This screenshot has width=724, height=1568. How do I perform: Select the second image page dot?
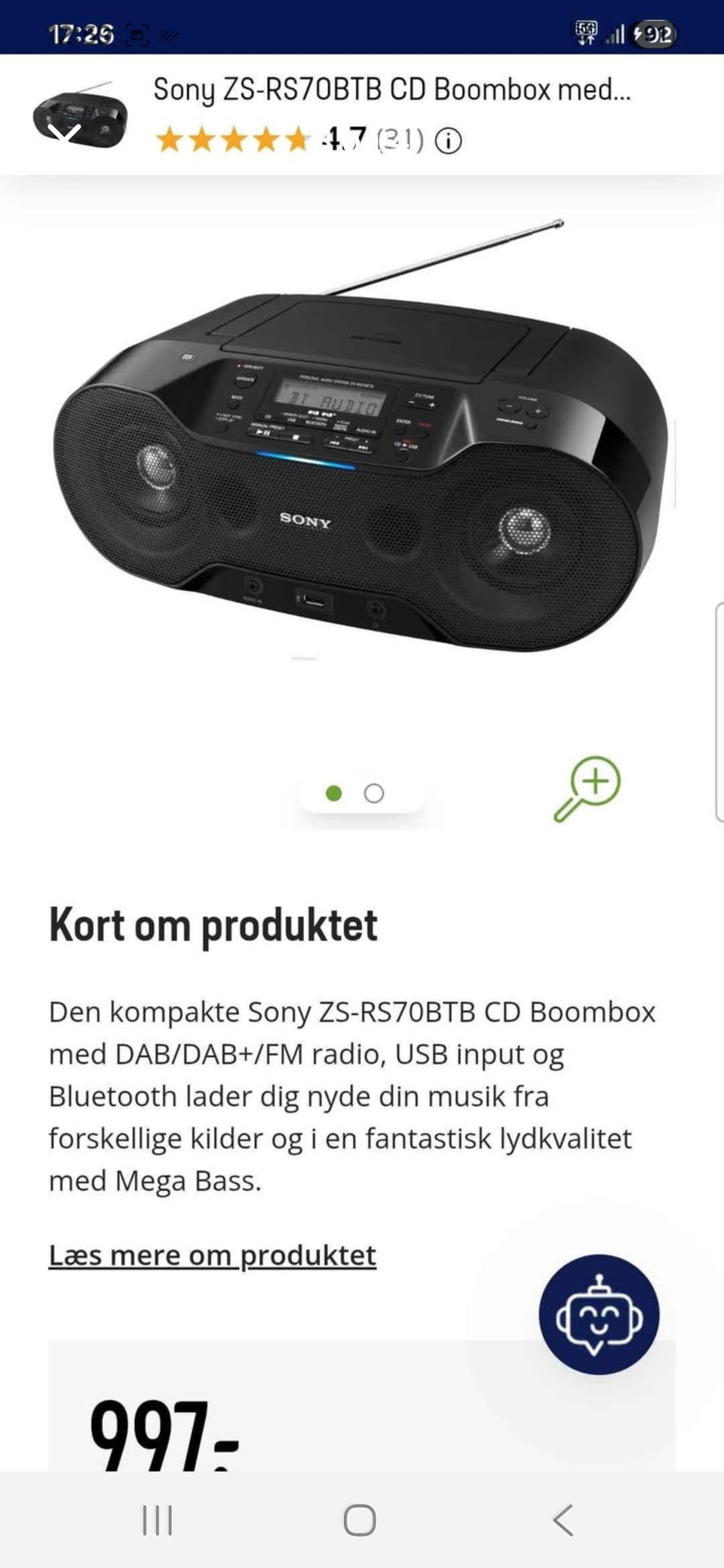point(374,793)
